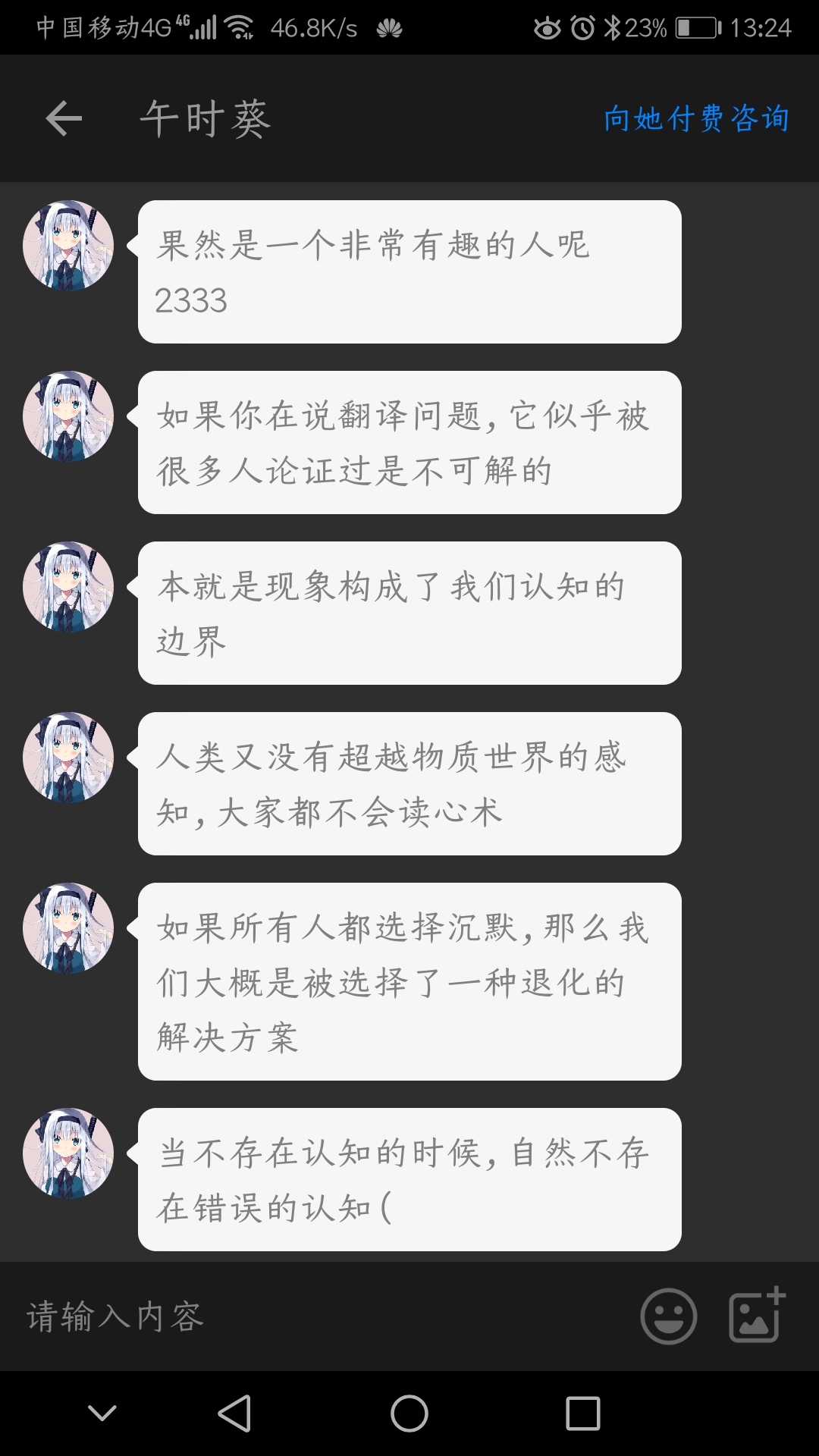Go back from the 午时葵 chat
Viewport: 819px width, 1456px height.
(64, 119)
